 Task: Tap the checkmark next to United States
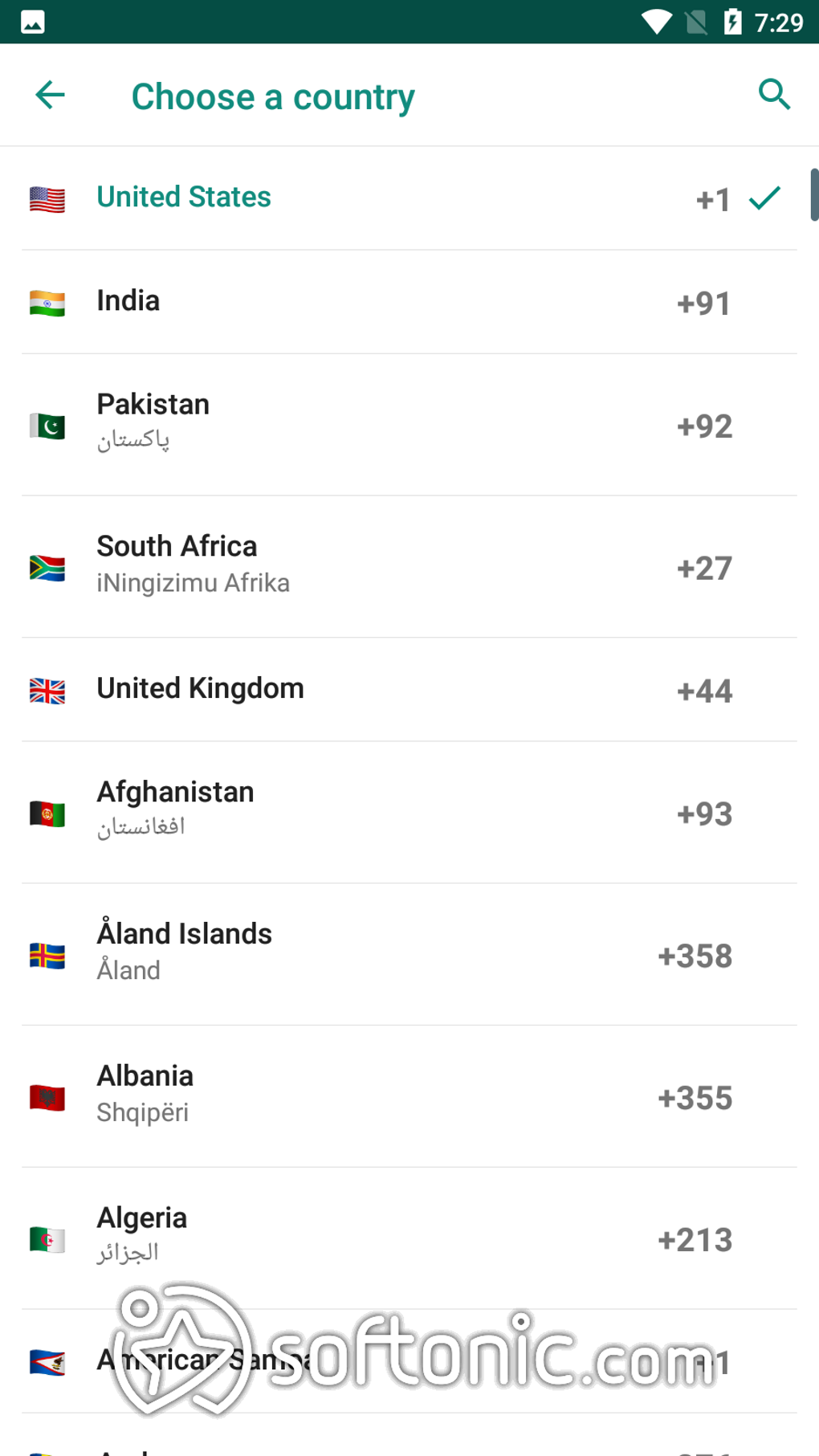pyautogui.click(x=764, y=198)
